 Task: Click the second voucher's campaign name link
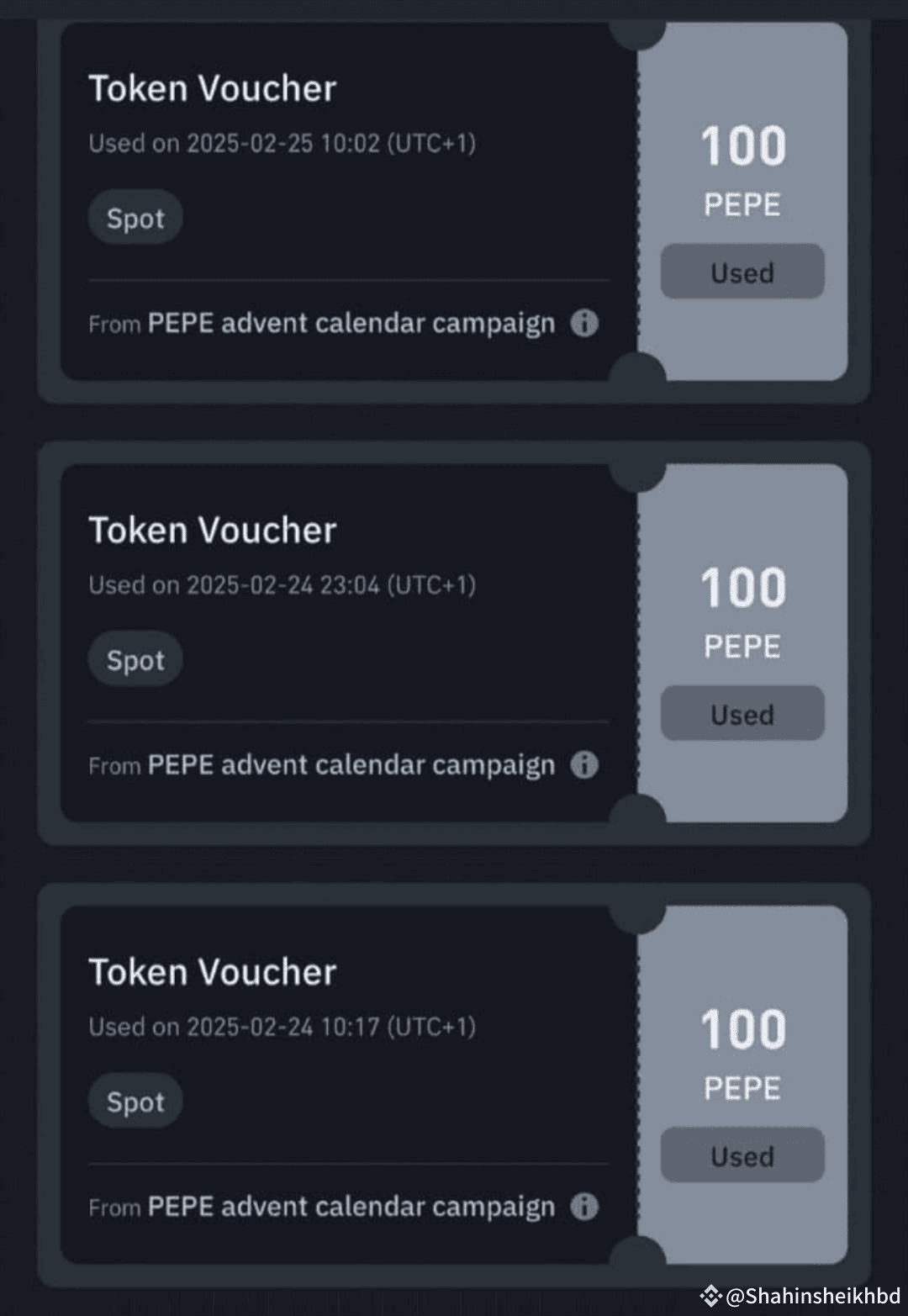(x=349, y=764)
